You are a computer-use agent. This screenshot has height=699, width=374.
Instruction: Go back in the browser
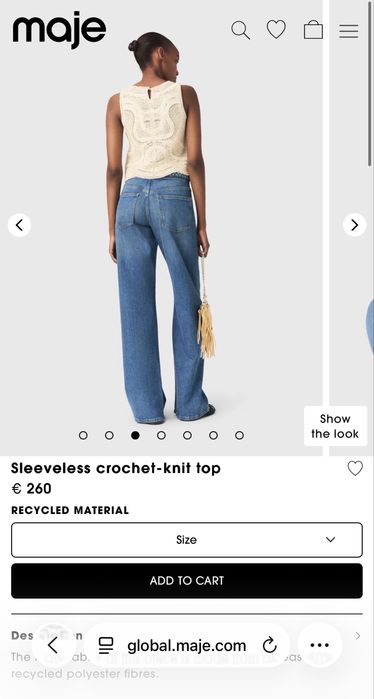click(x=53, y=645)
